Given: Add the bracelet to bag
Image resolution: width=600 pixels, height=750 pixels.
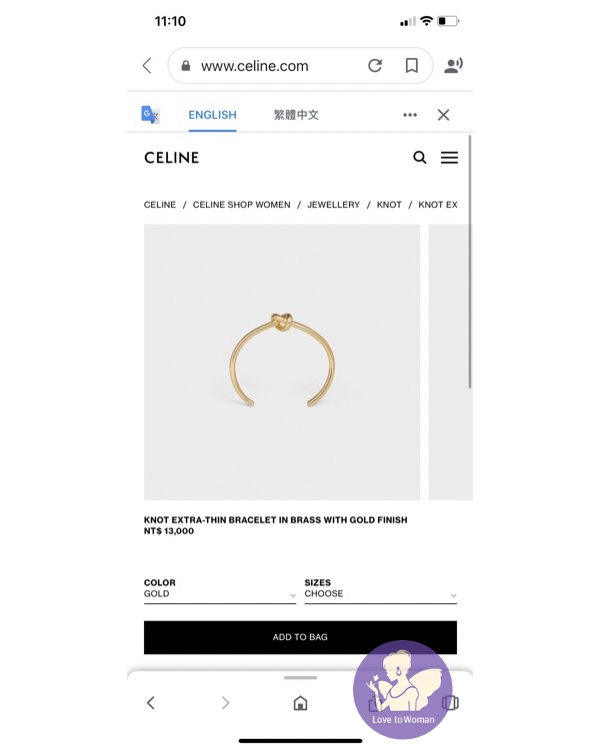Looking at the screenshot, I should click(300, 637).
